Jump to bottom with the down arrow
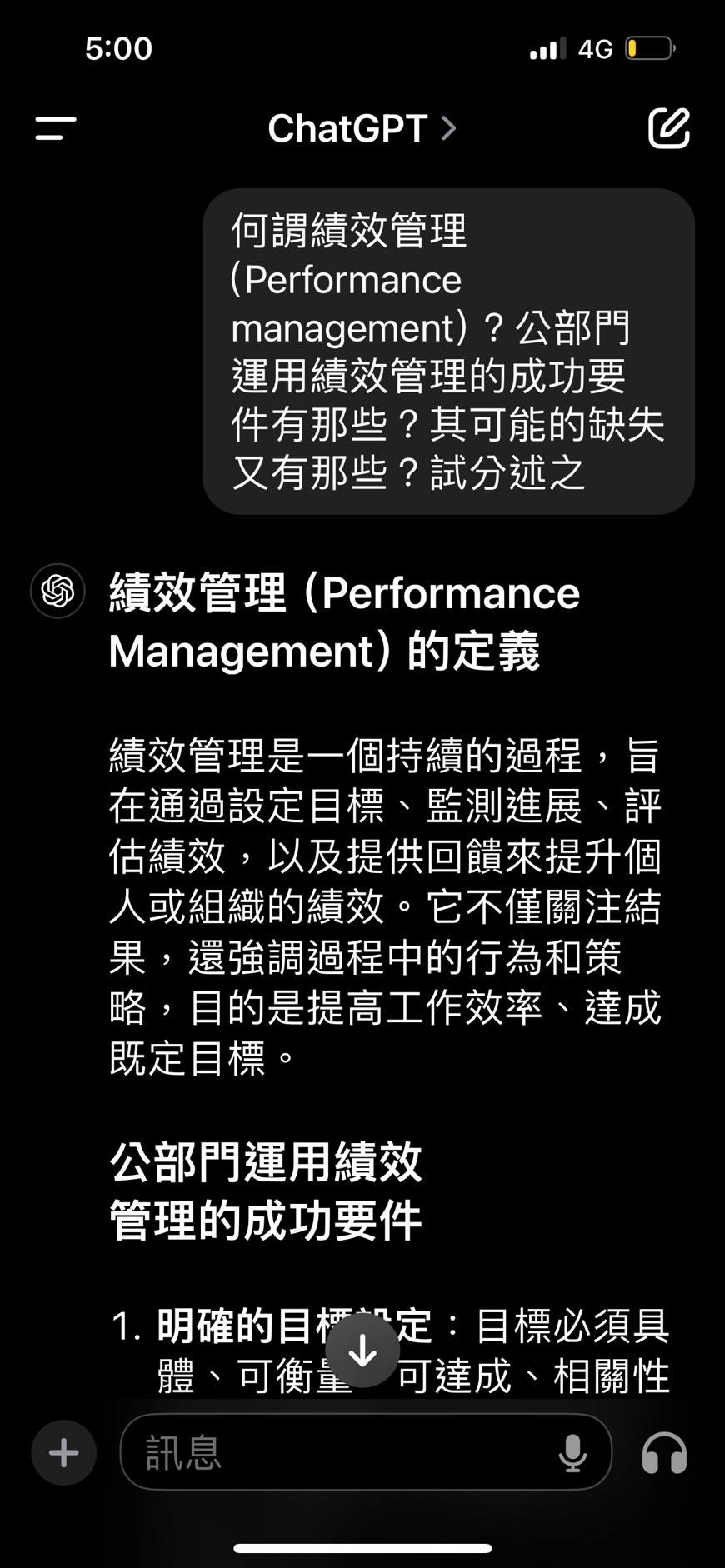725x1568 pixels. [x=362, y=1351]
